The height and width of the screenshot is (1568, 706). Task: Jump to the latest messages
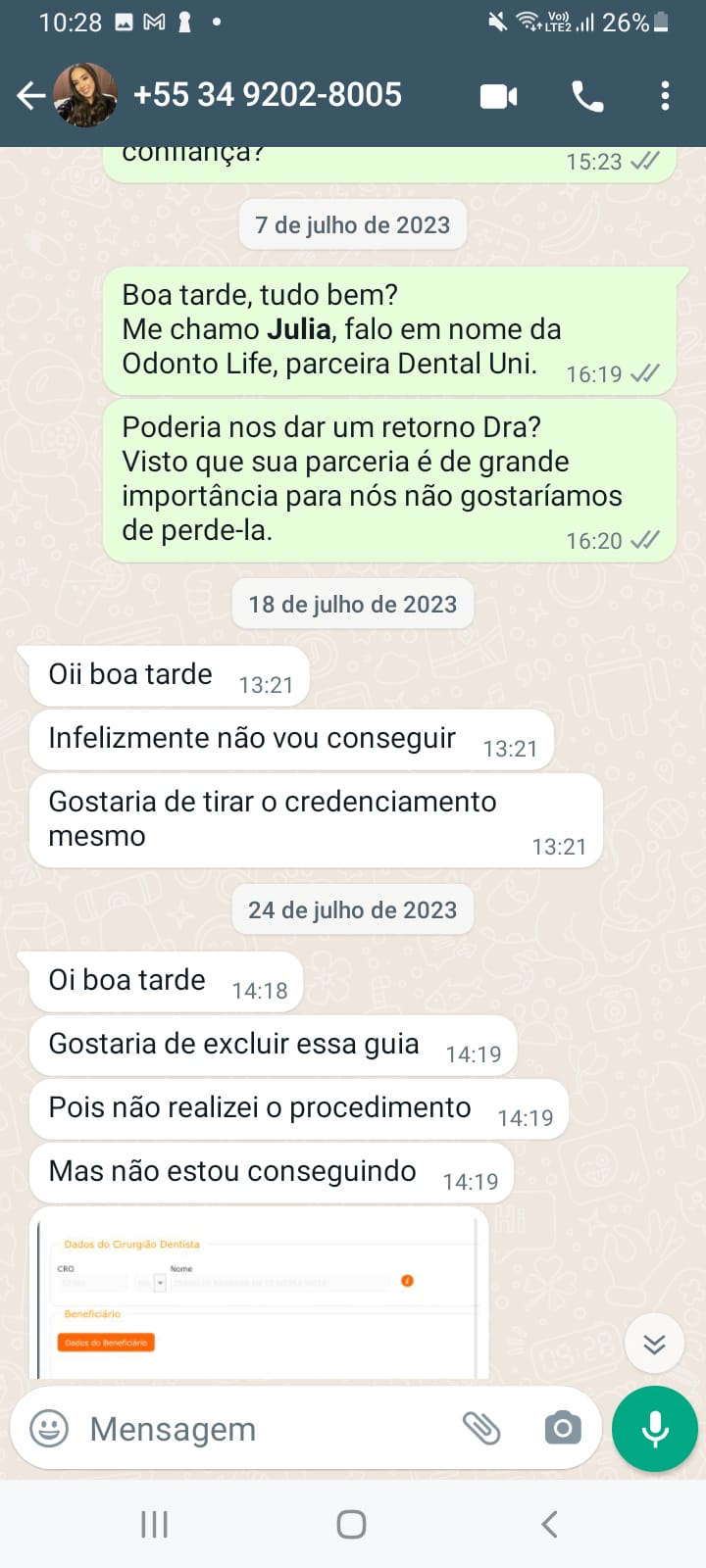coord(654,1343)
